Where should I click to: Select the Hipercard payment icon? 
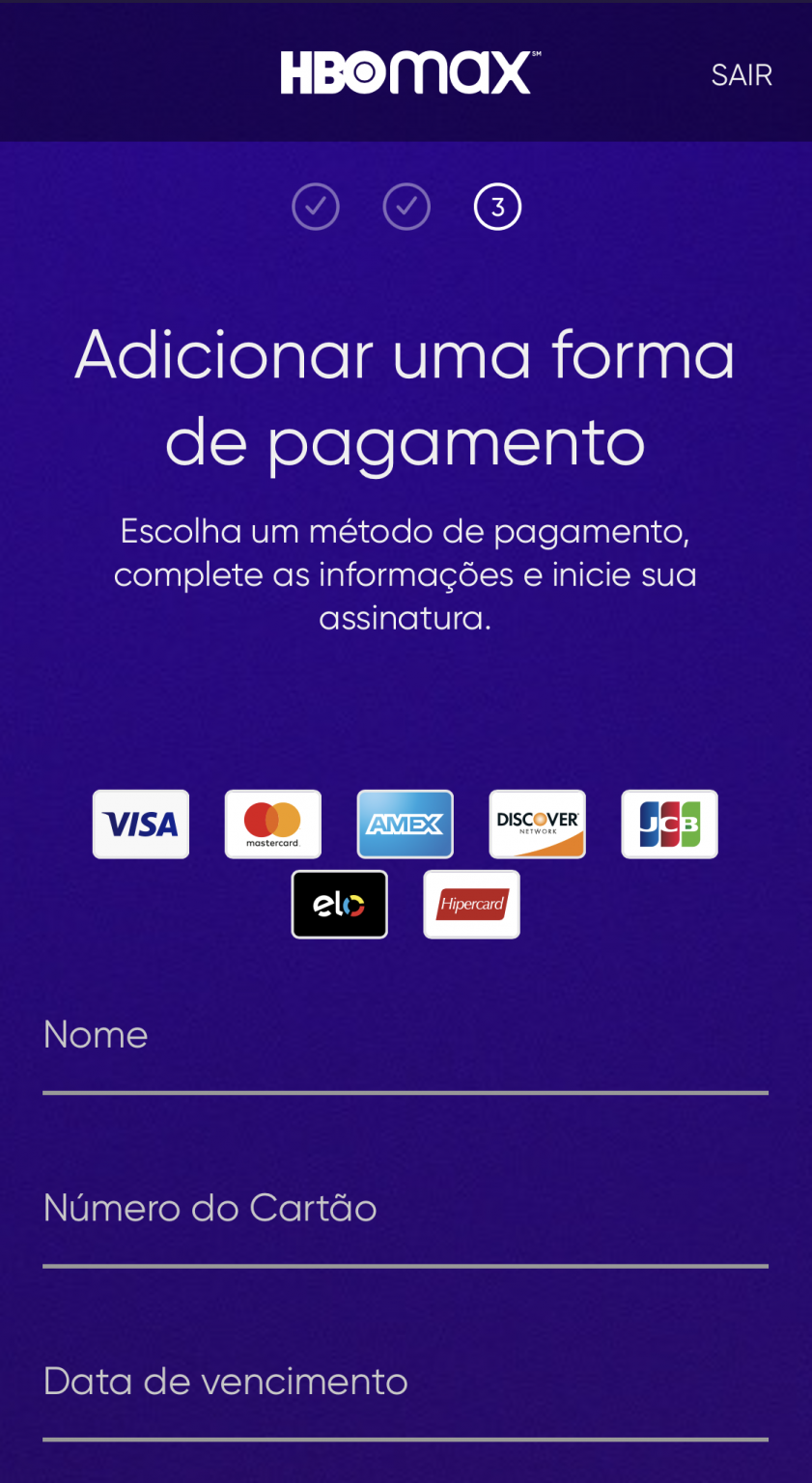pos(471,904)
